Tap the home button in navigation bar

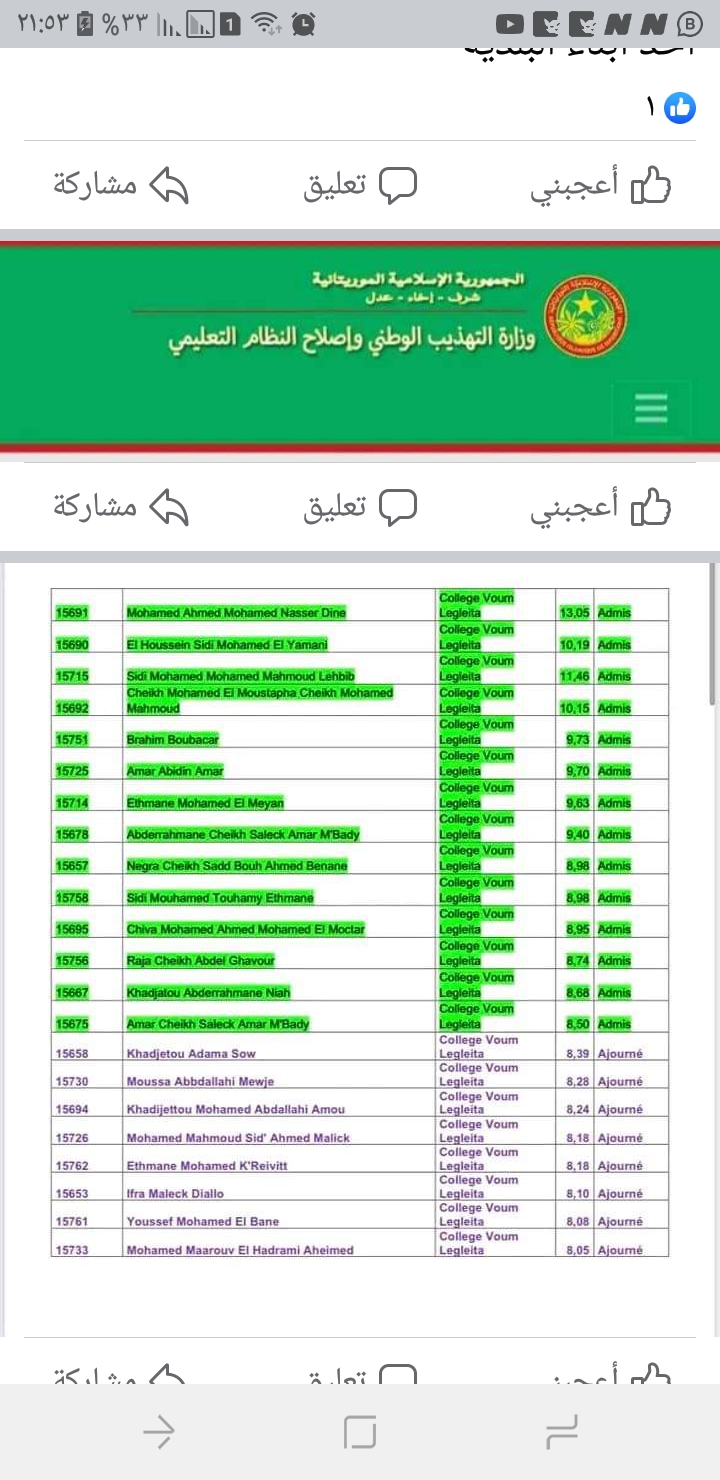pyautogui.click(x=360, y=1433)
